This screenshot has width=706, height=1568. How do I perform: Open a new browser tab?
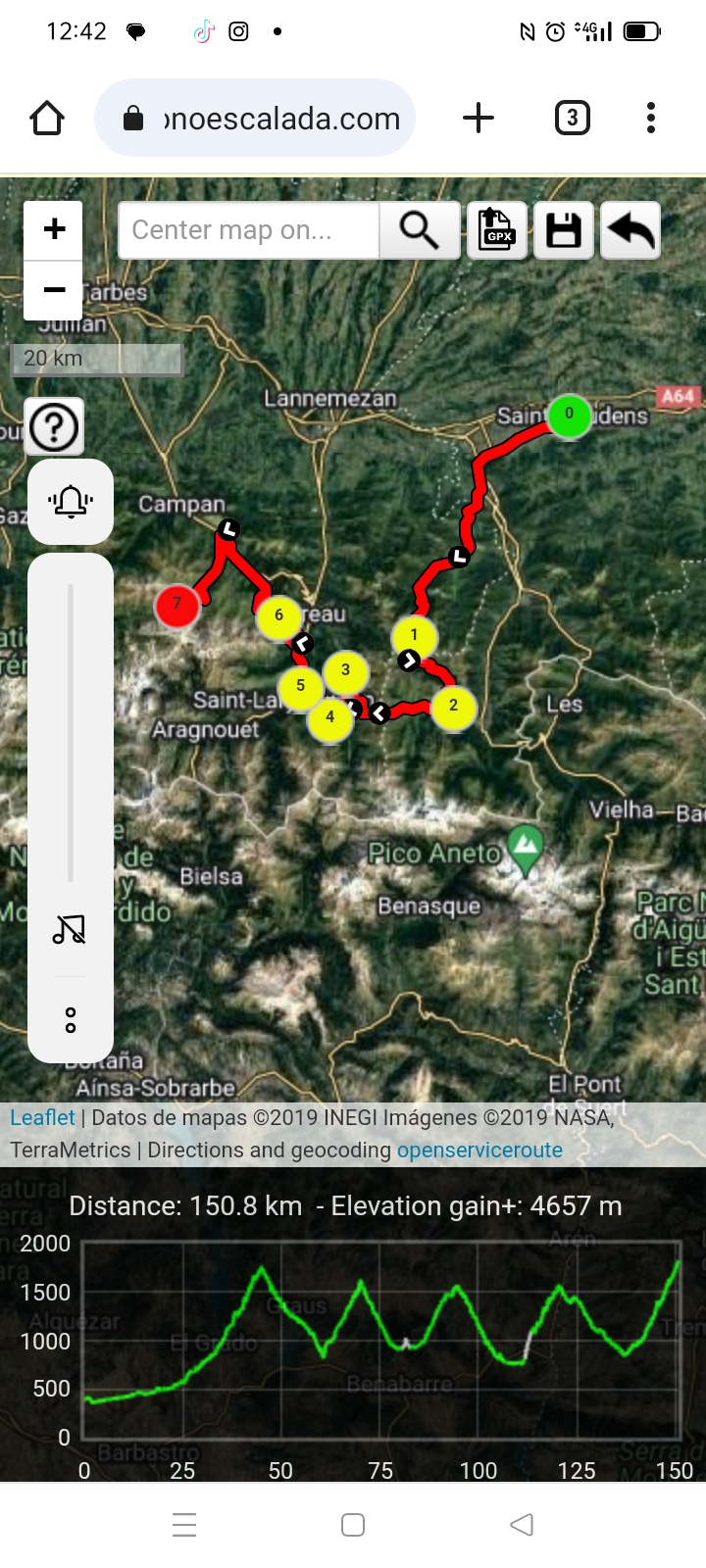point(478,119)
